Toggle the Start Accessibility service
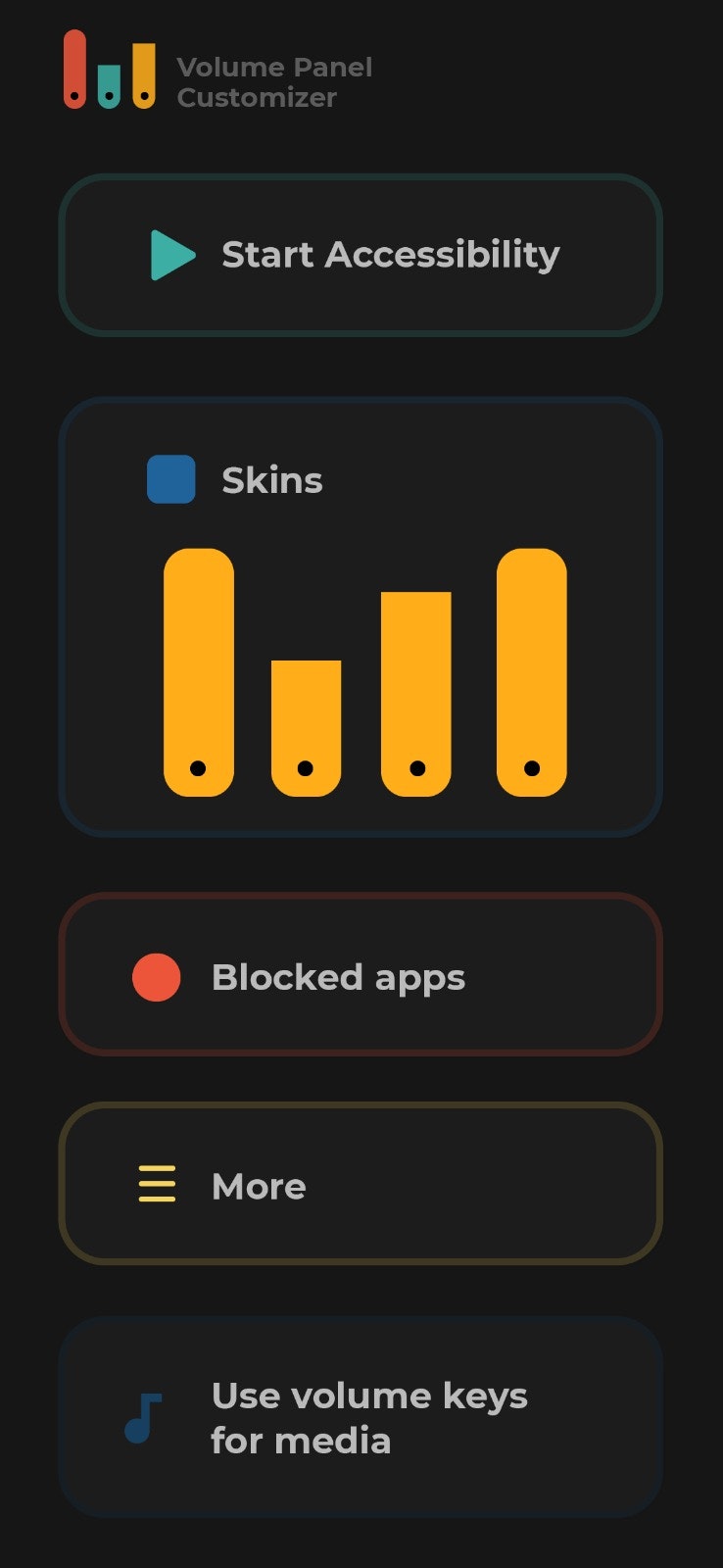Image resolution: width=723 pixels, height=1568 pixels. coord(361,256)
